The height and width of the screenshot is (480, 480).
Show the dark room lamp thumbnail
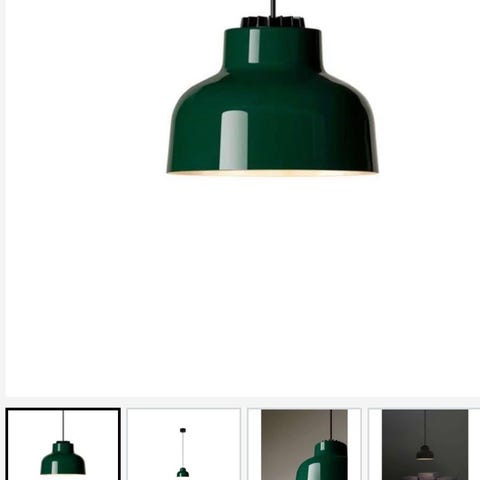tap(425, 445)
